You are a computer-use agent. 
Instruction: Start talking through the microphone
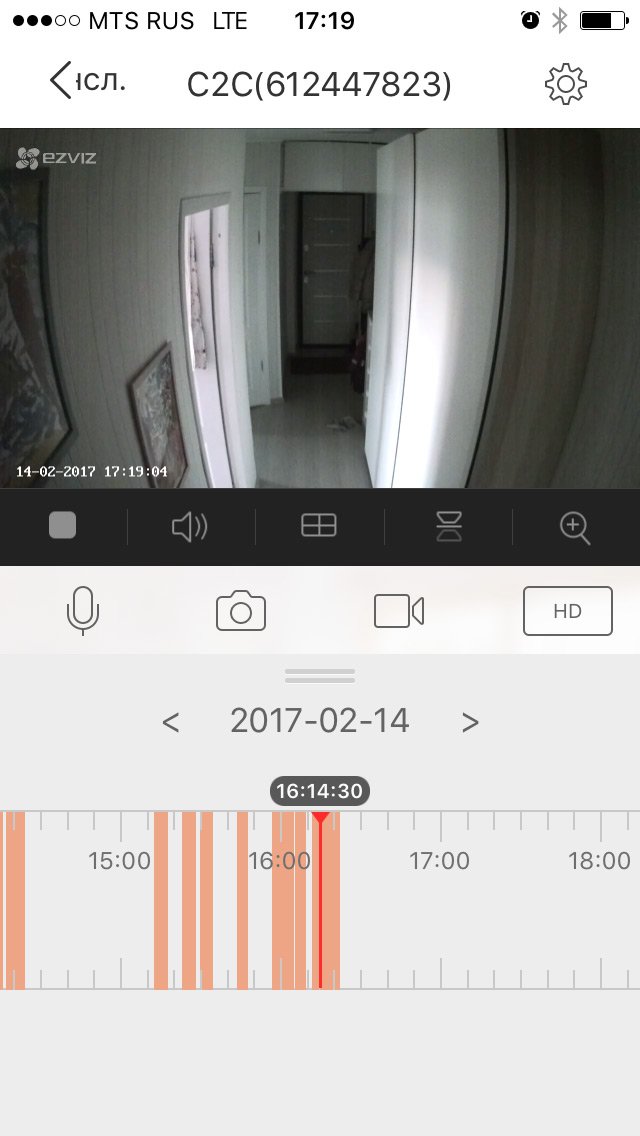(x=83, y=610)
